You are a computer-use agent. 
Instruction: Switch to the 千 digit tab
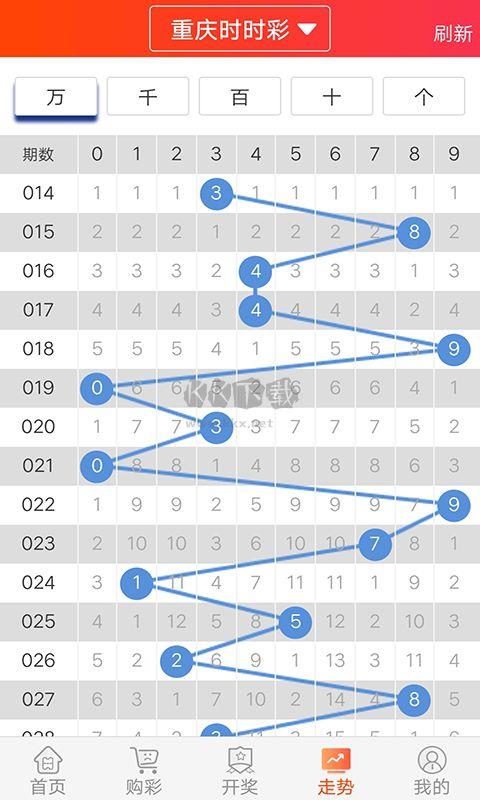[x=148, y=96]
